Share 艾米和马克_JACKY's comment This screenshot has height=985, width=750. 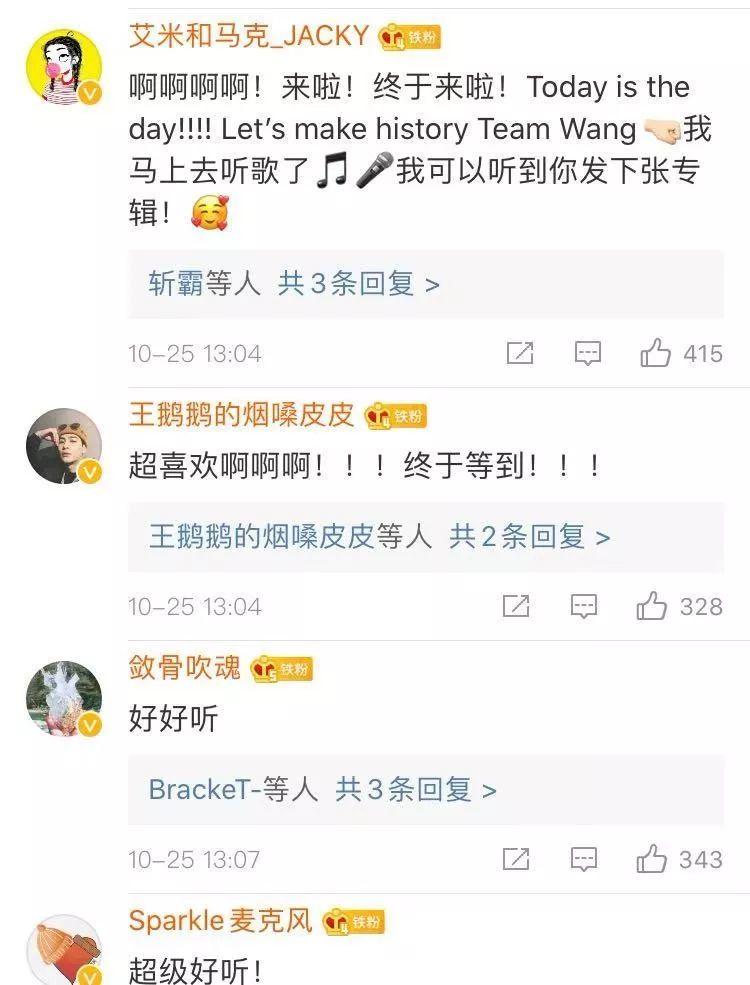tap(519, 353)
